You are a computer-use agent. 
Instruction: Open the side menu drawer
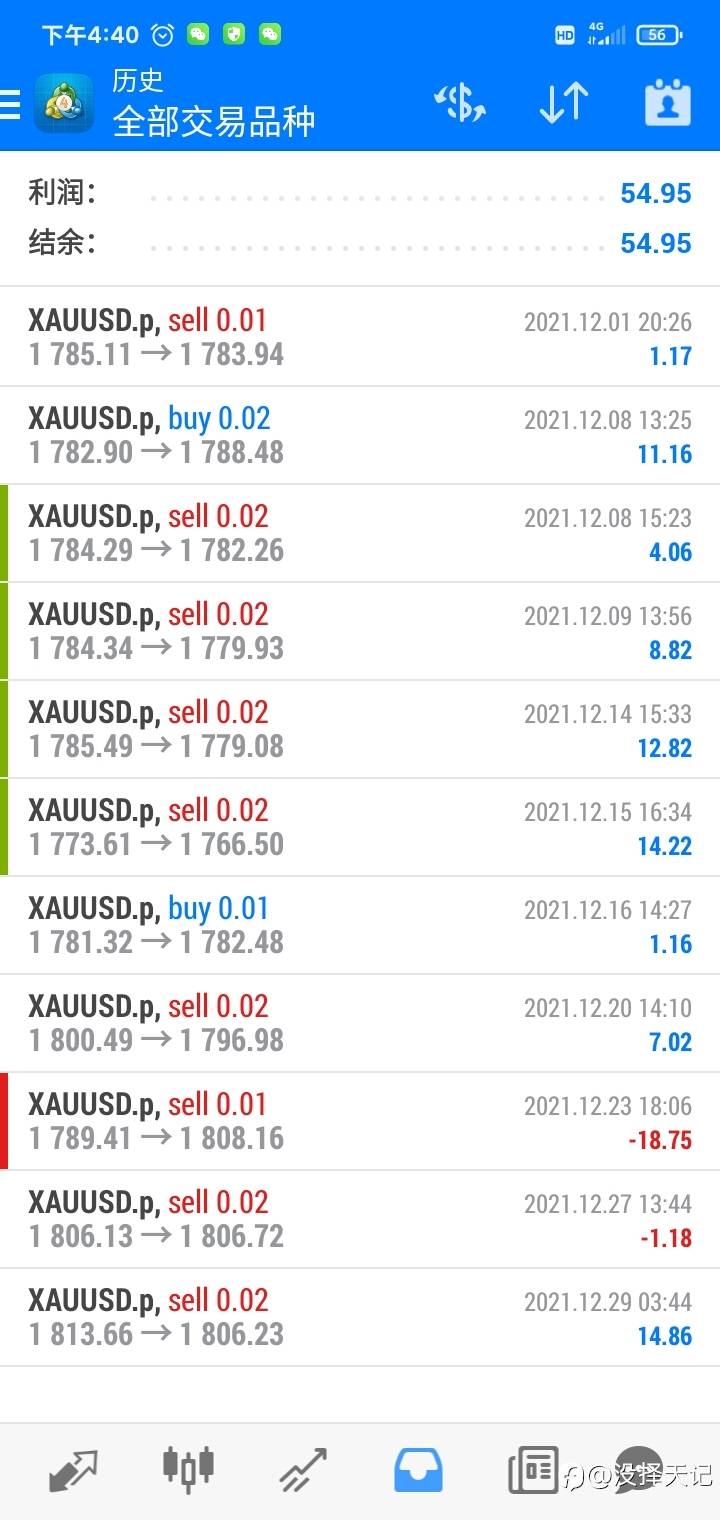[12, 103]
